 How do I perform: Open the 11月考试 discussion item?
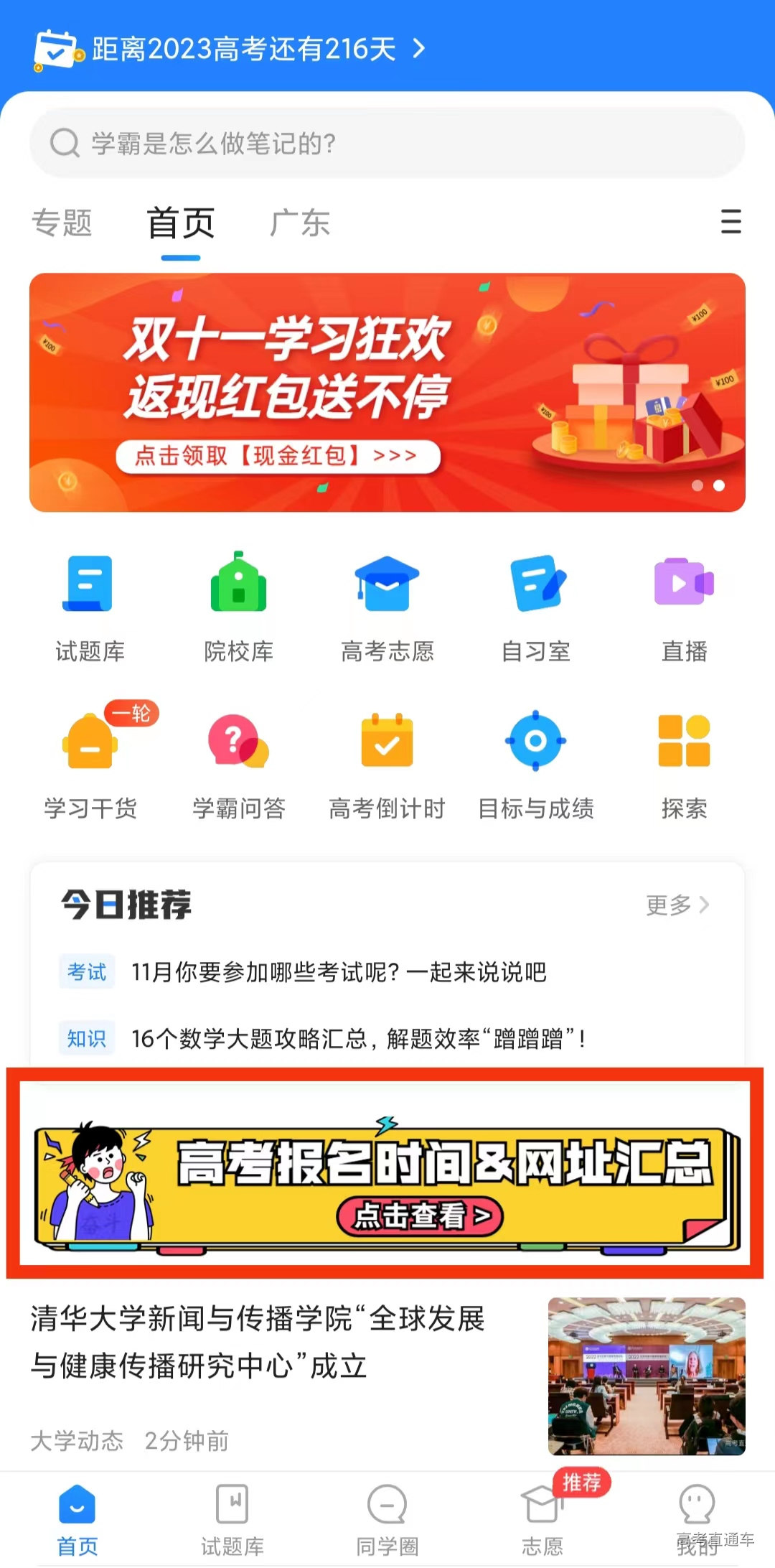pyautogui.click(x=337, y=972)
